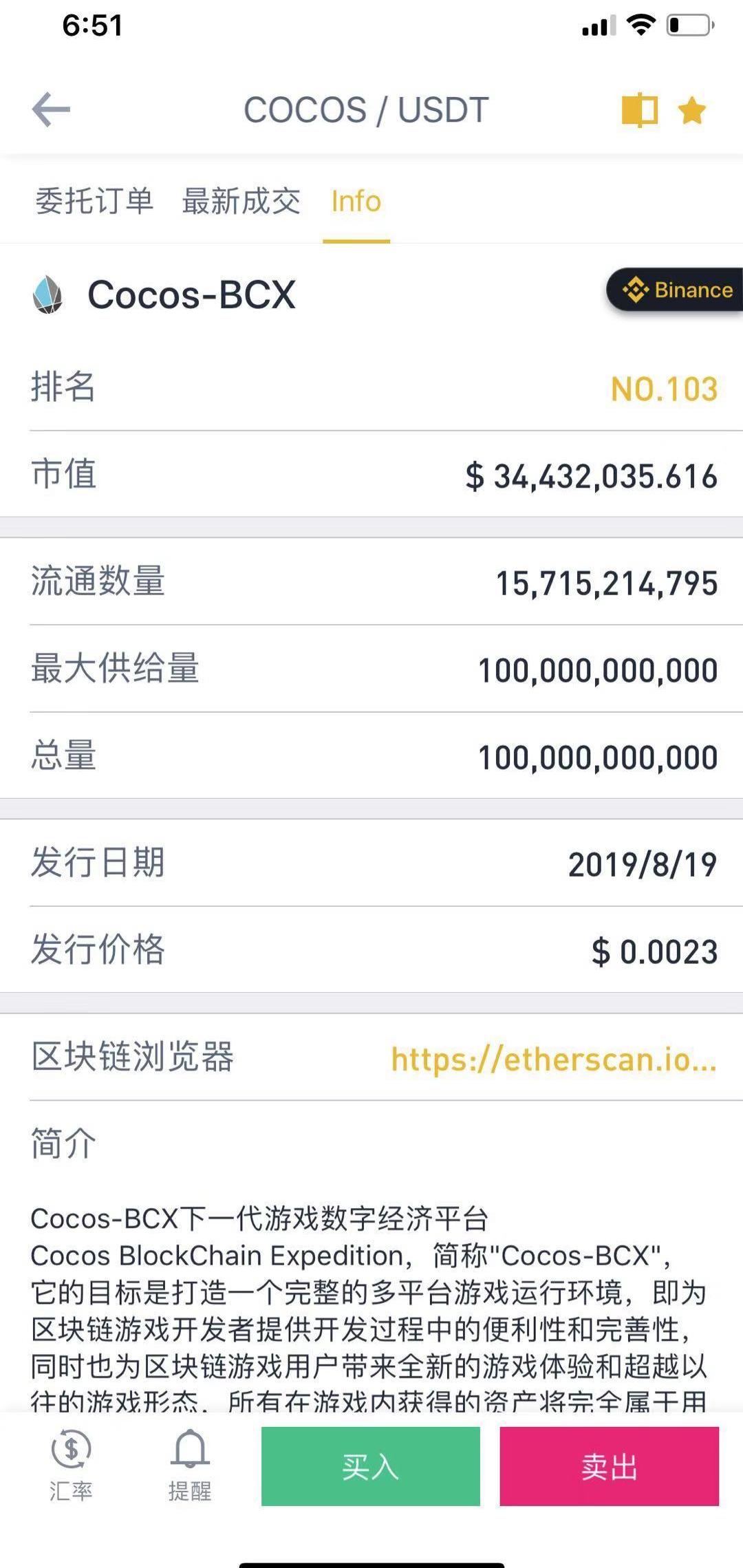This screenshot has height=1568, width=743.
Task: Switch to the 委托订单 tab
Action: pos(94,202)
